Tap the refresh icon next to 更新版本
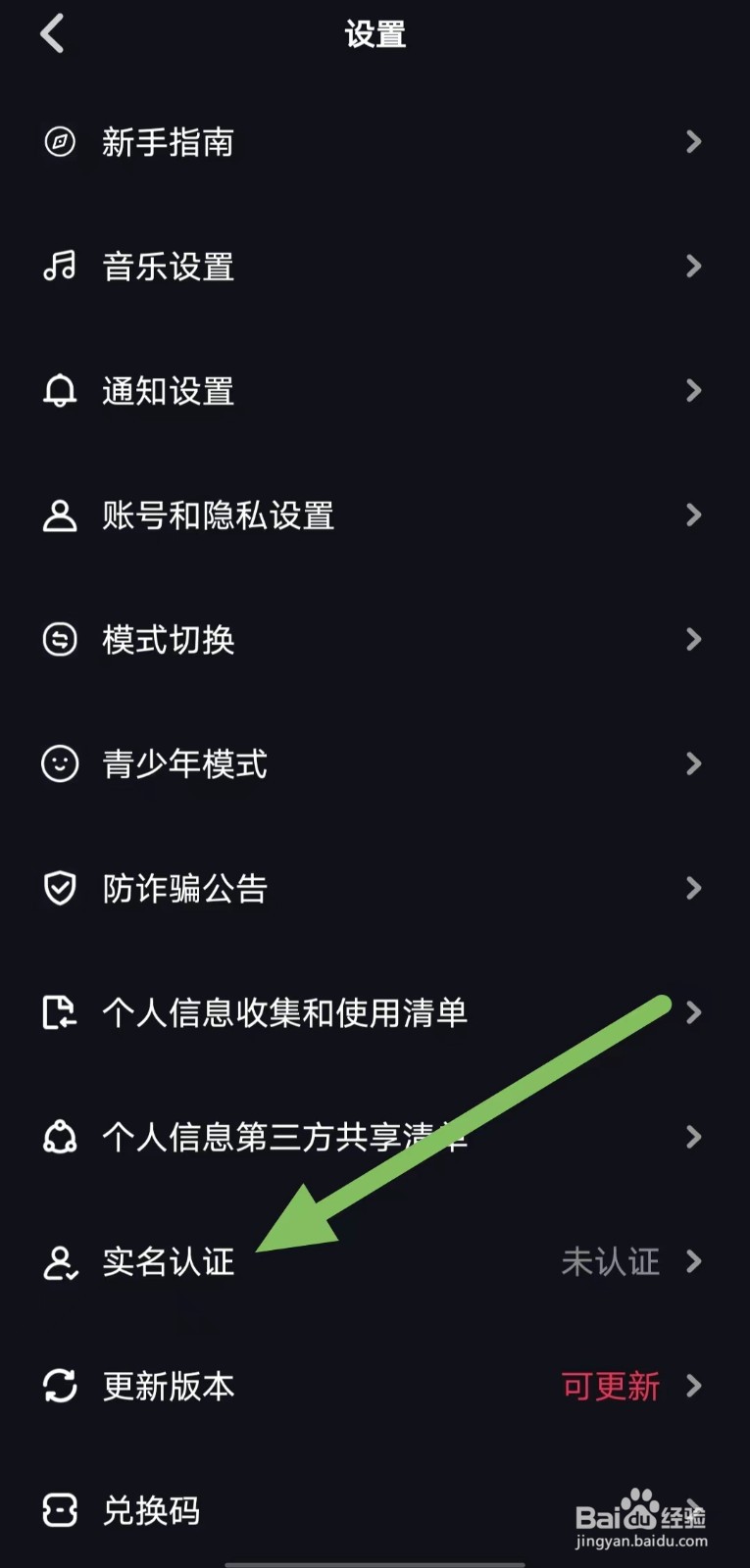 pos(59,1387)
